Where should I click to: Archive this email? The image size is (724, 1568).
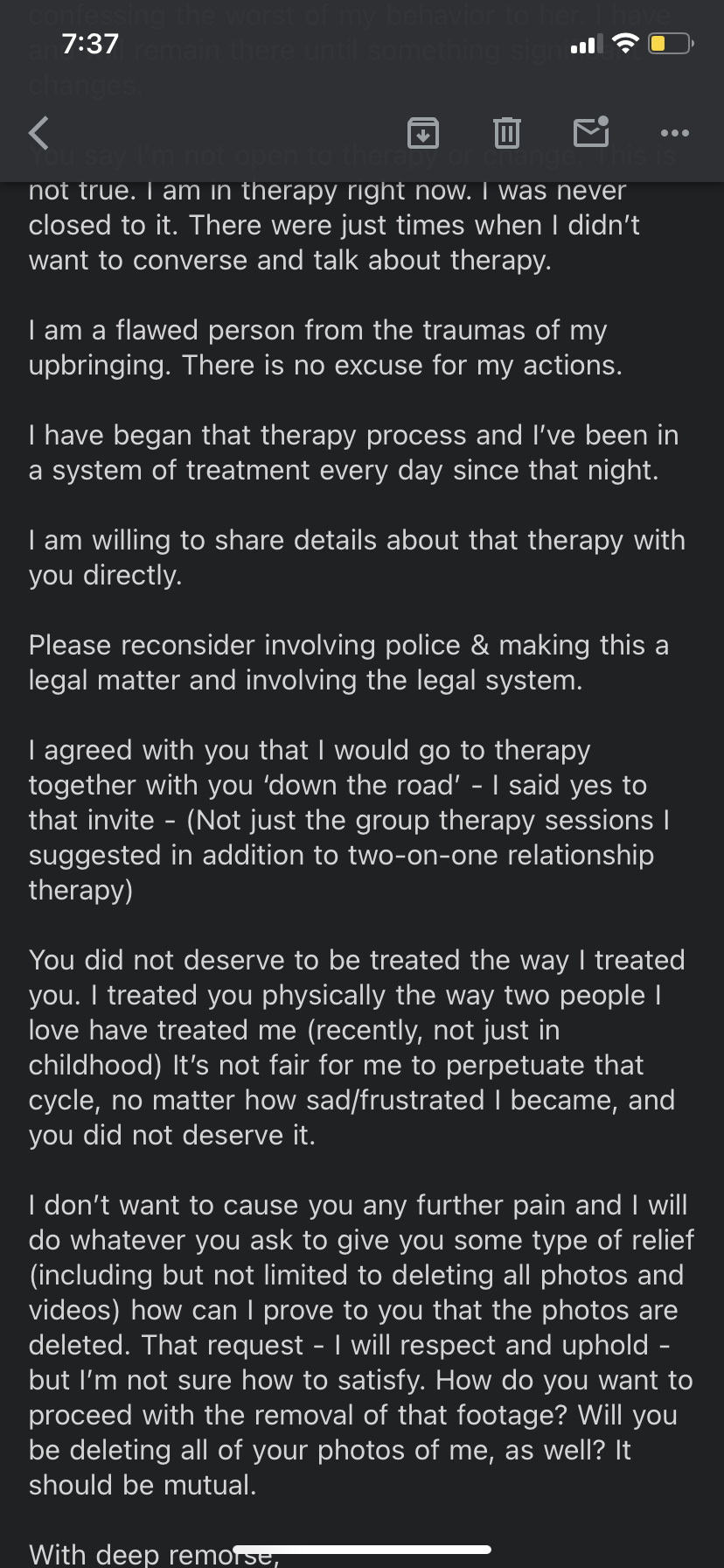[x=423, y=133]
